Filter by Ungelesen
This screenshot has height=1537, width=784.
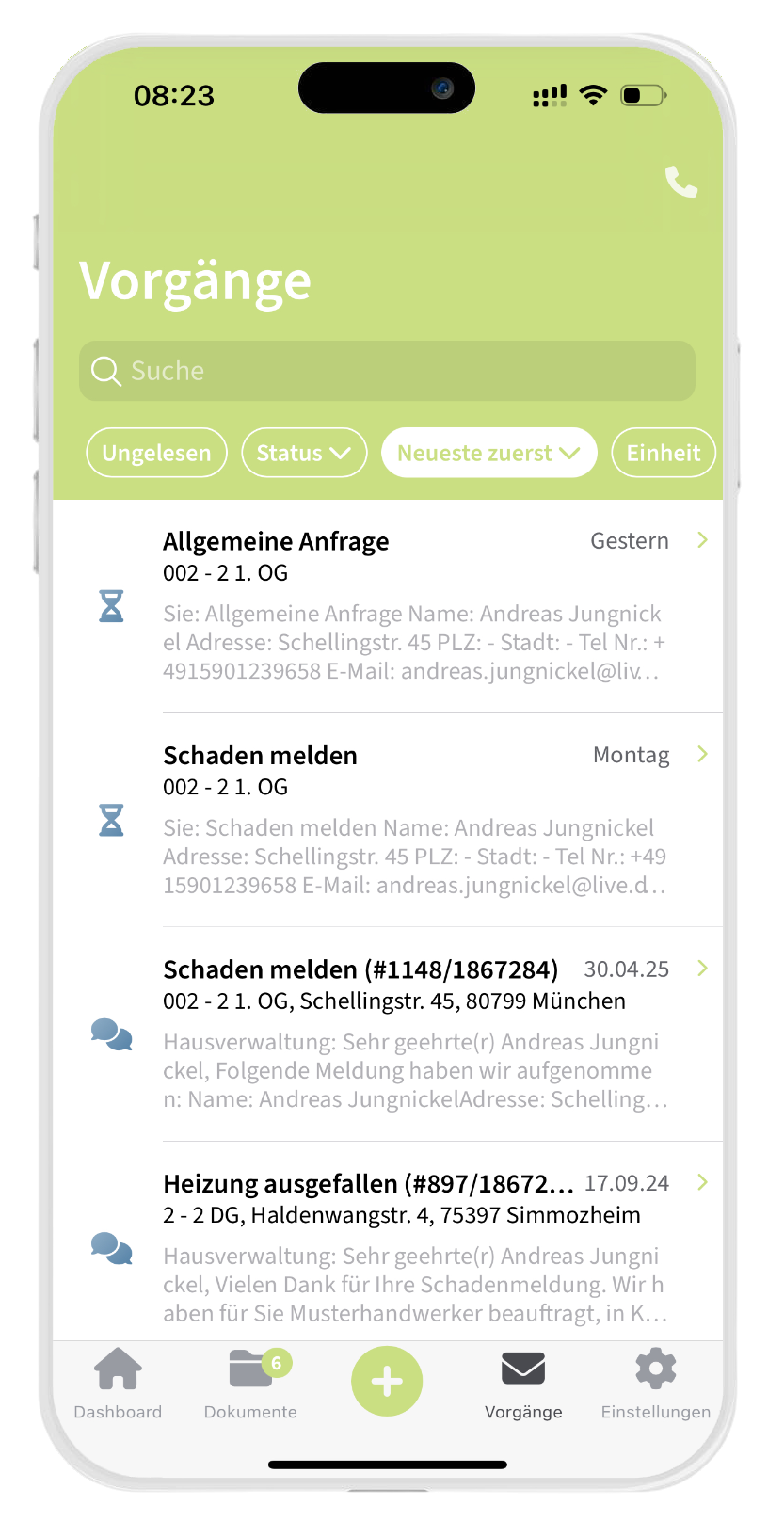tap(156, 453)
